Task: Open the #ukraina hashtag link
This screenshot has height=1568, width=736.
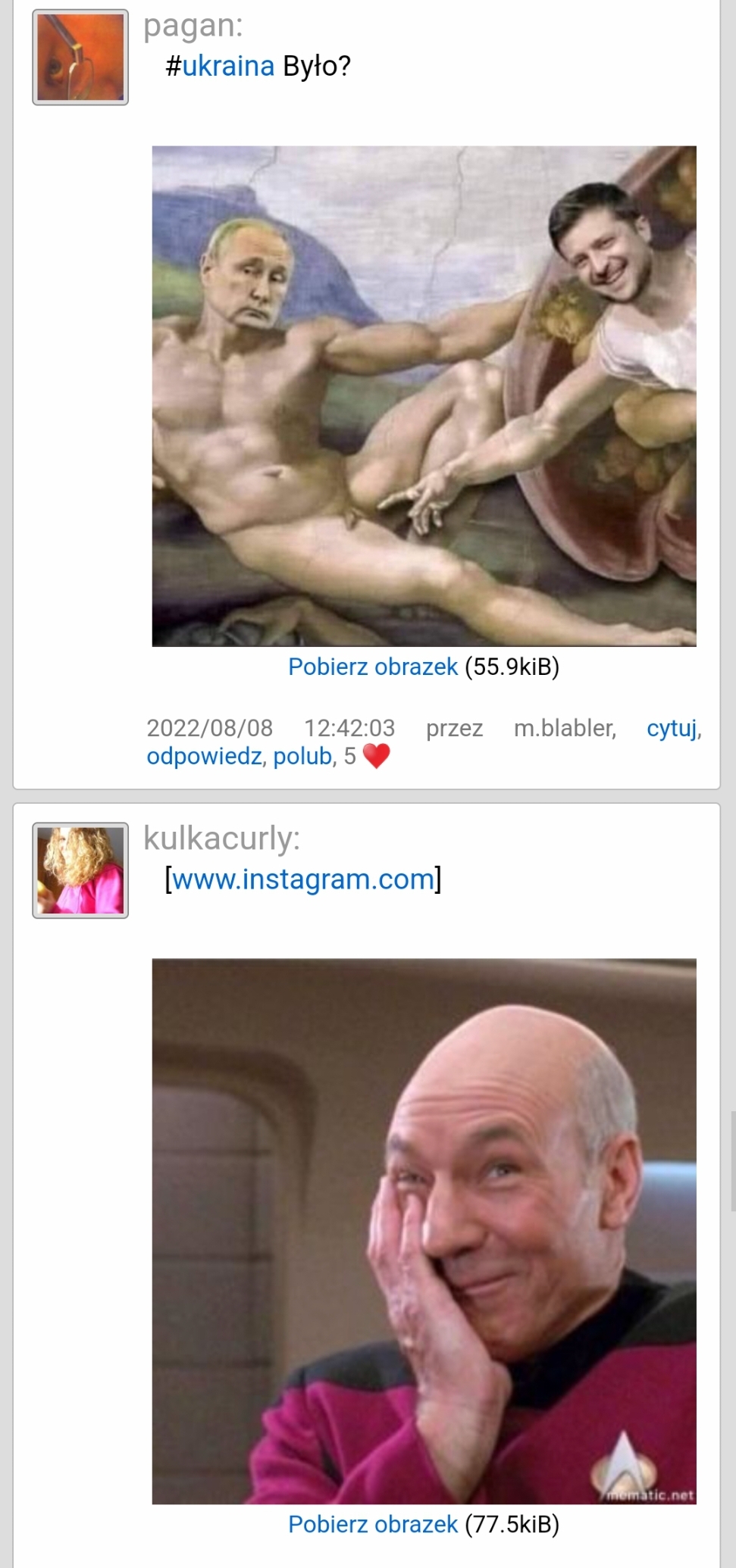Action: click(220, 67)
